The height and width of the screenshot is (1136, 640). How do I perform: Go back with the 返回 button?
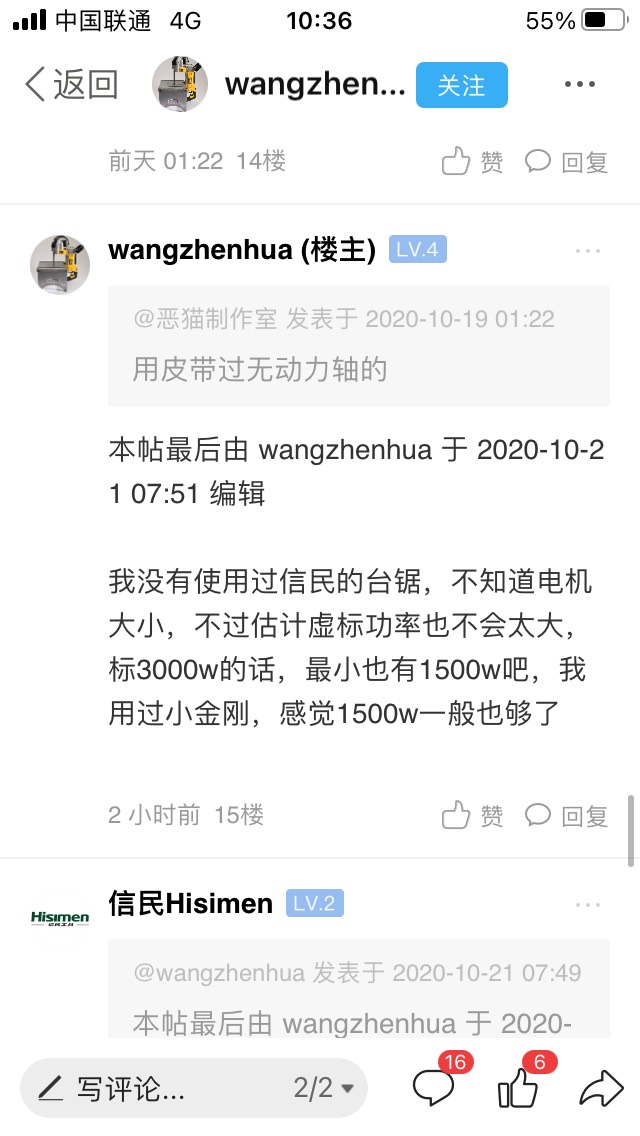click(70, 85)
